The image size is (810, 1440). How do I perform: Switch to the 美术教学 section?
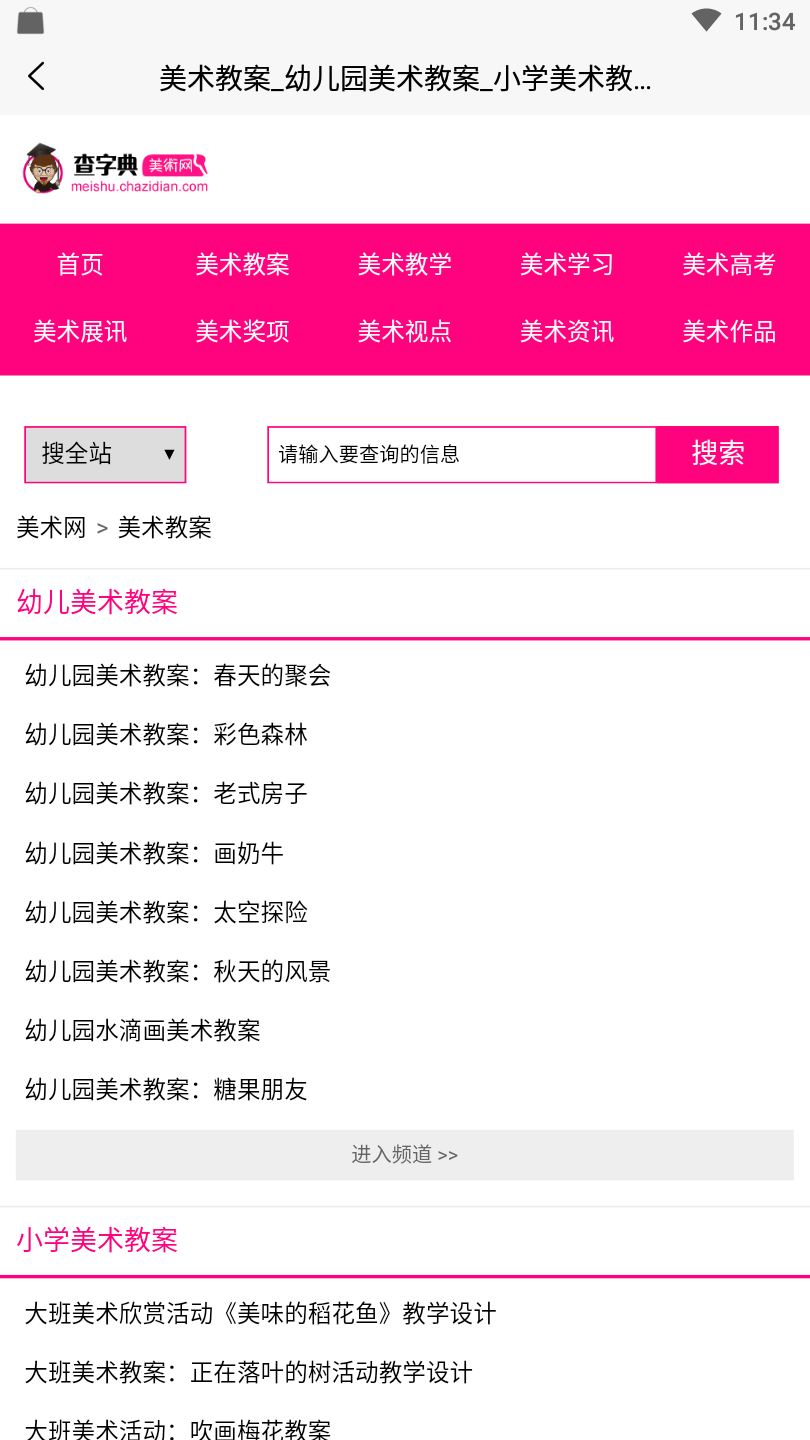click(x=405, y=264)
